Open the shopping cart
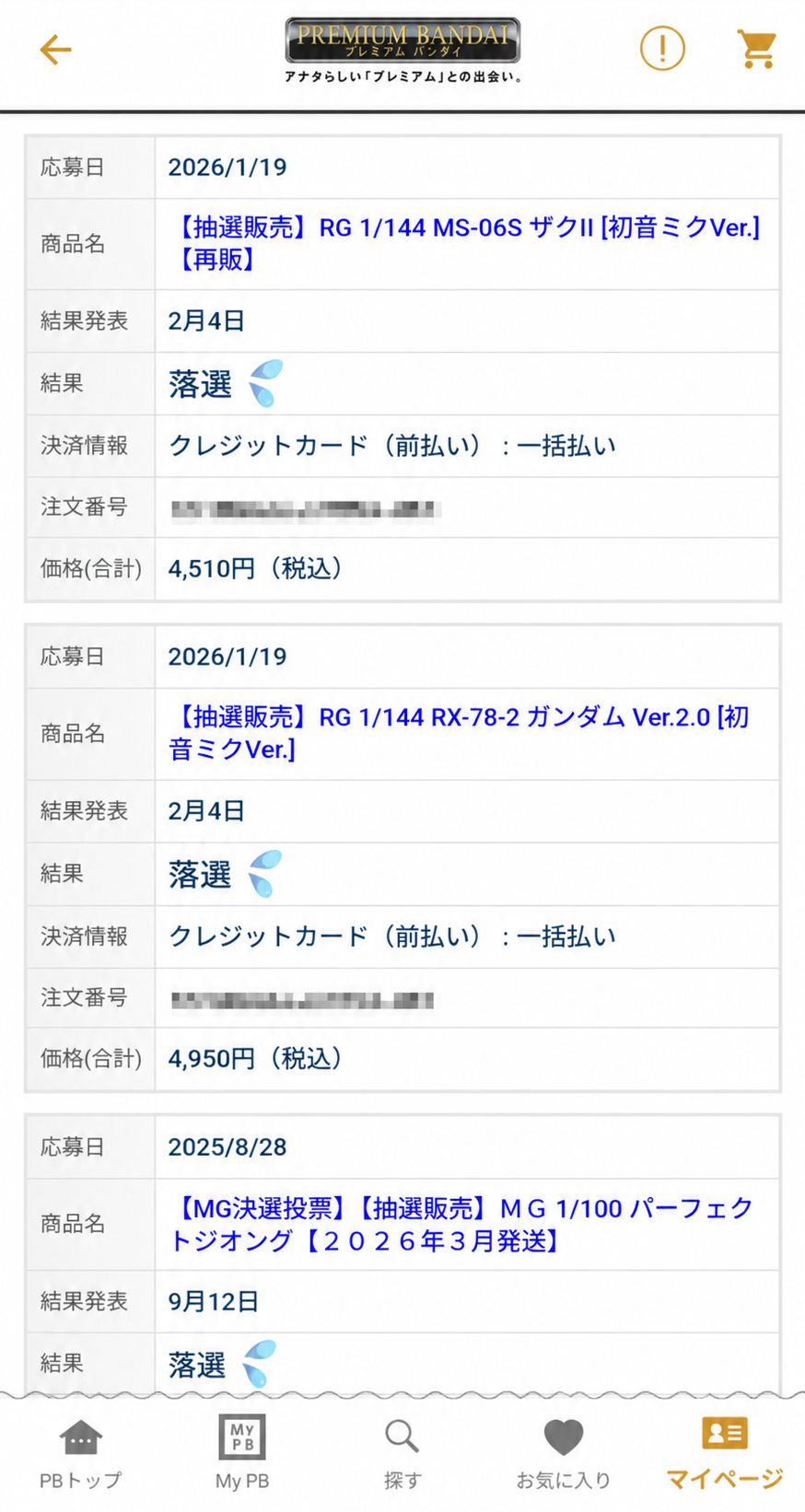Viewport: 805px width, 1512px height. click(x=756, y=50)
